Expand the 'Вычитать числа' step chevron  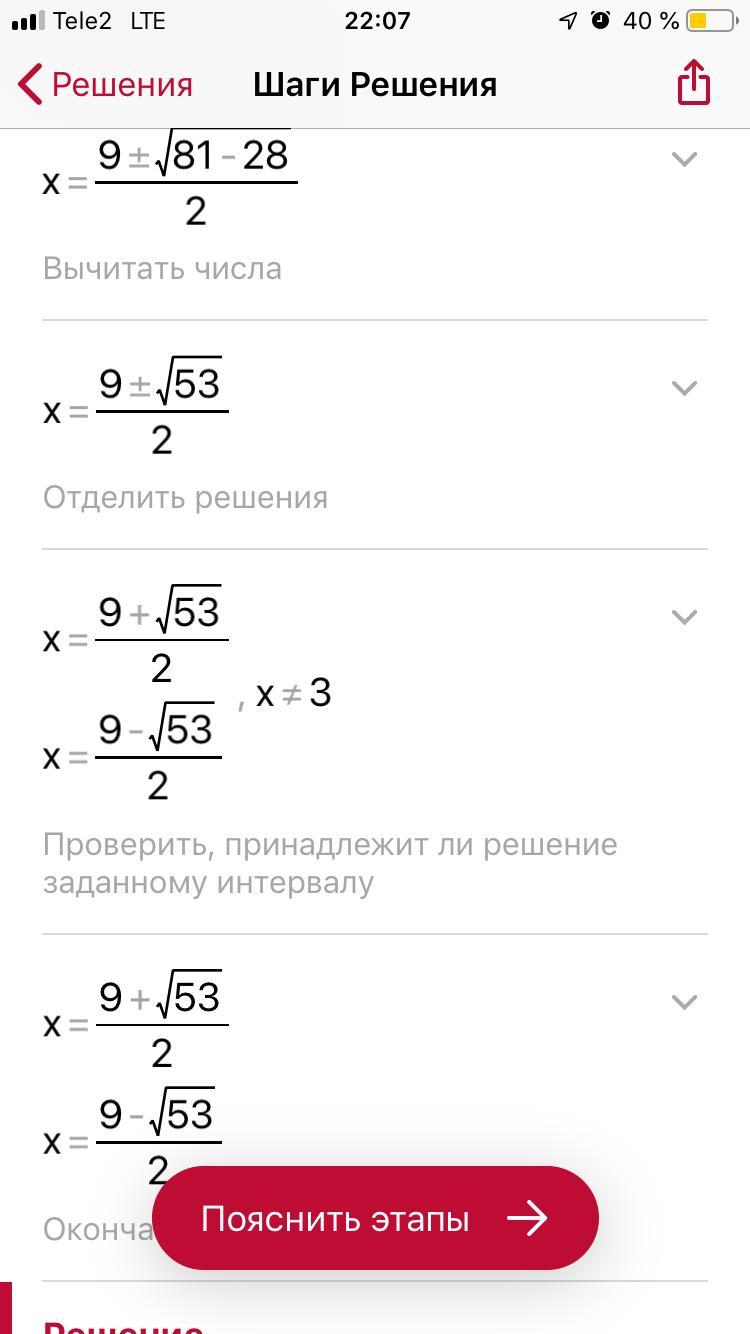[684, 158]
